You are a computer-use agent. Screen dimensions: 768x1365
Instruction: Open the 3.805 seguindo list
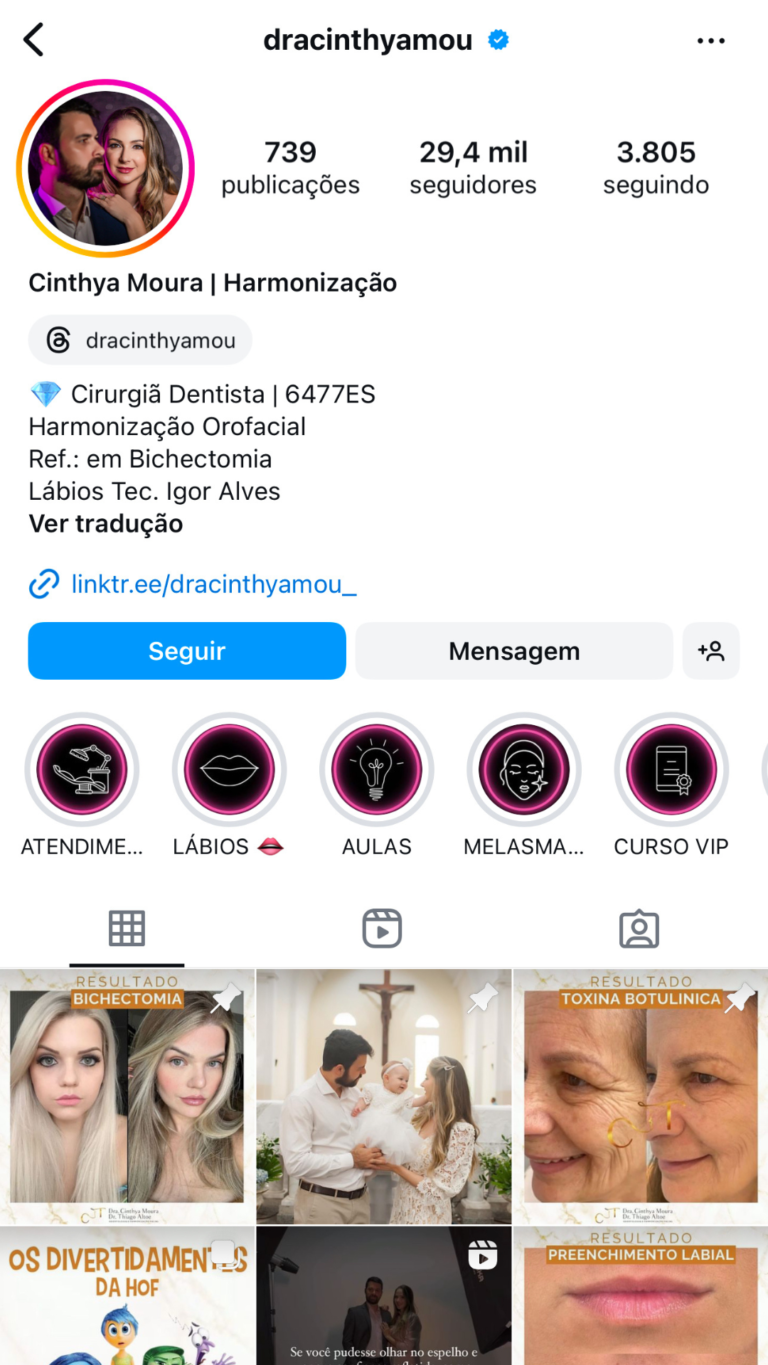pyautogui.click(x=656, y=167)
